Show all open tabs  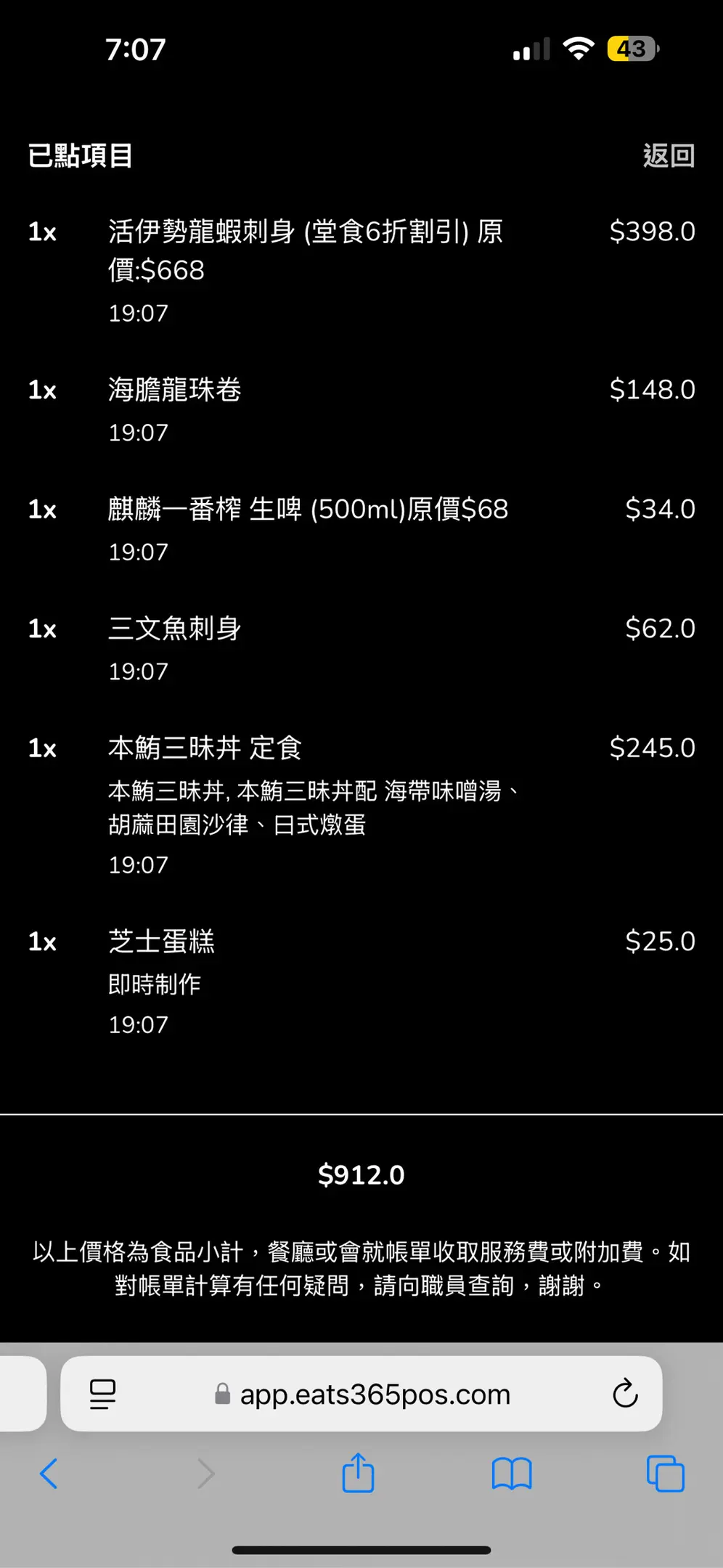[665, 1474]
